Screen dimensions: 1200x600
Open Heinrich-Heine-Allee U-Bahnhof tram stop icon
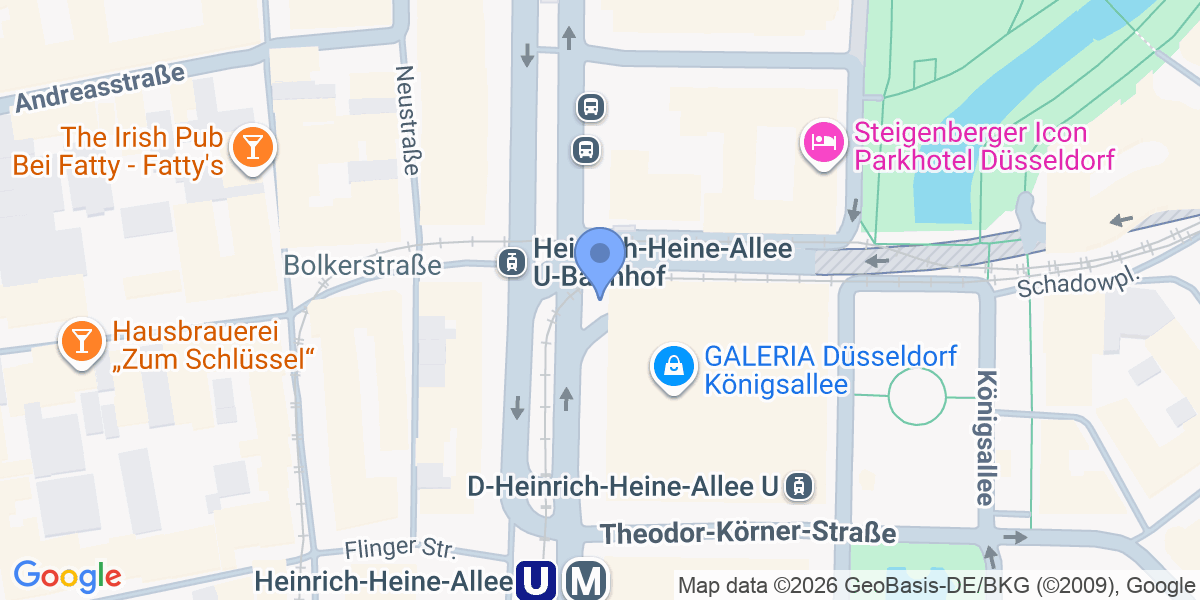[512, 262]
